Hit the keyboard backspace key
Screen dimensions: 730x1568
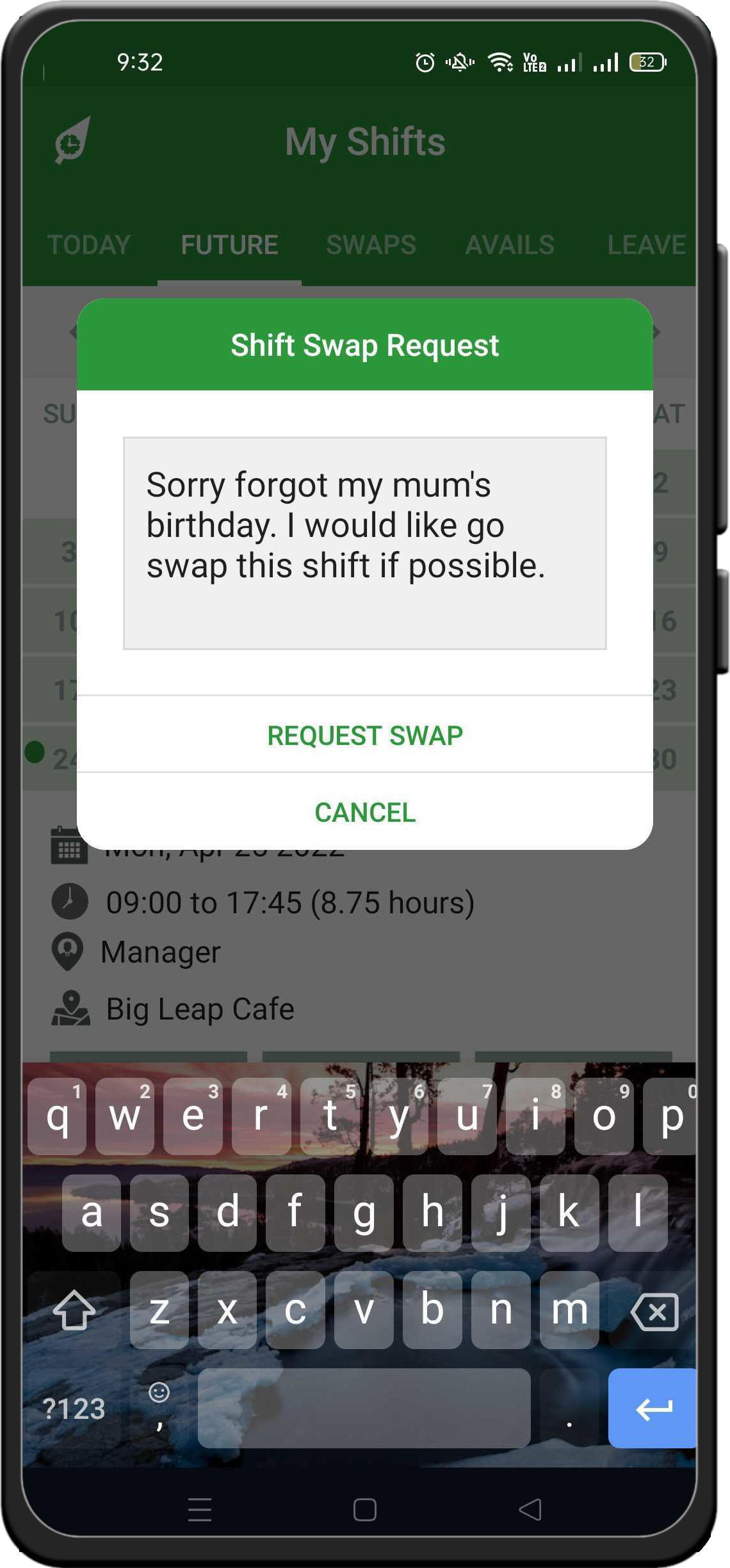click(654, 1311)
